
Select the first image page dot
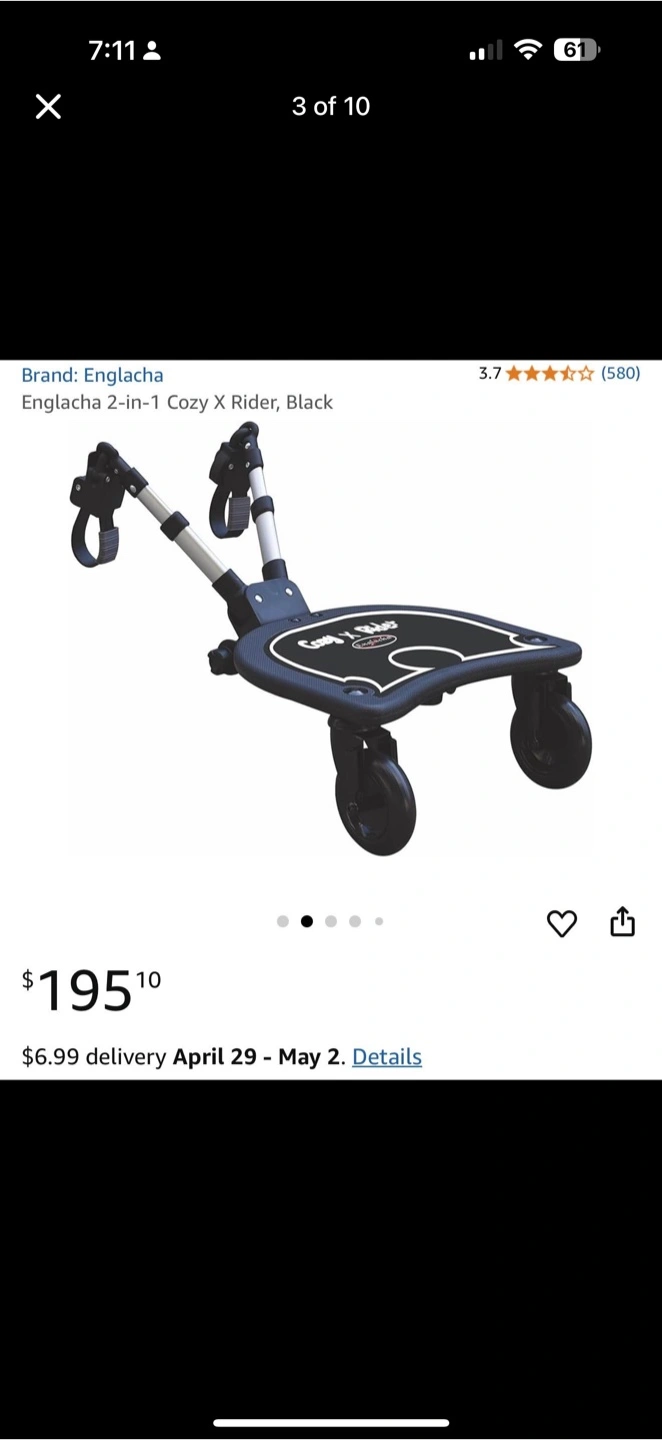pos(283,921)
